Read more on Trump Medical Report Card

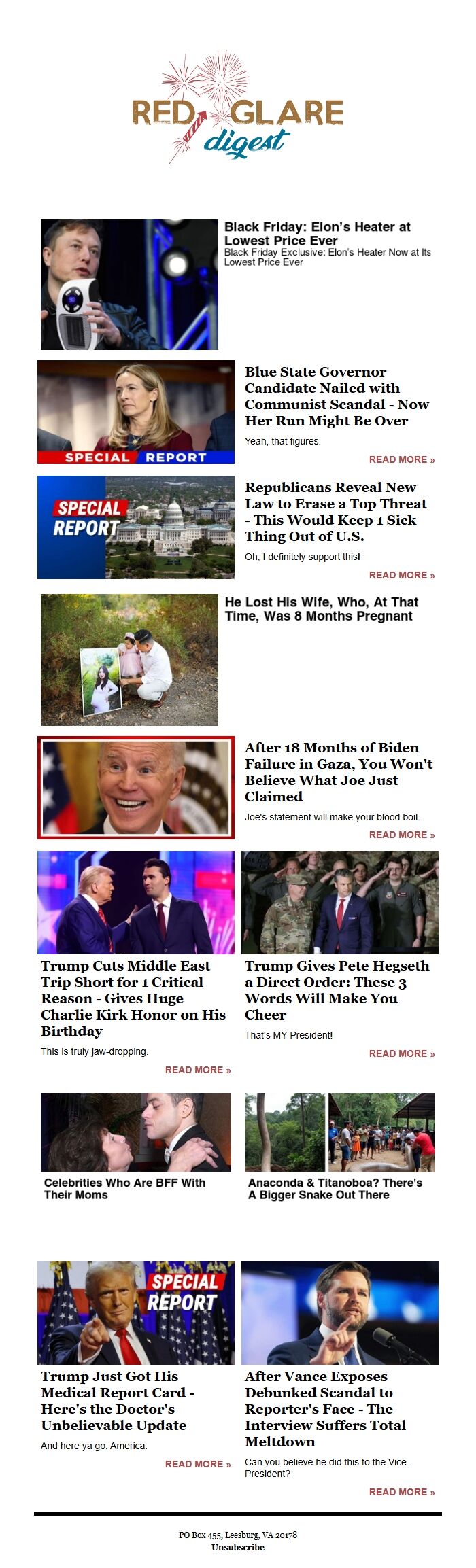197,1464
